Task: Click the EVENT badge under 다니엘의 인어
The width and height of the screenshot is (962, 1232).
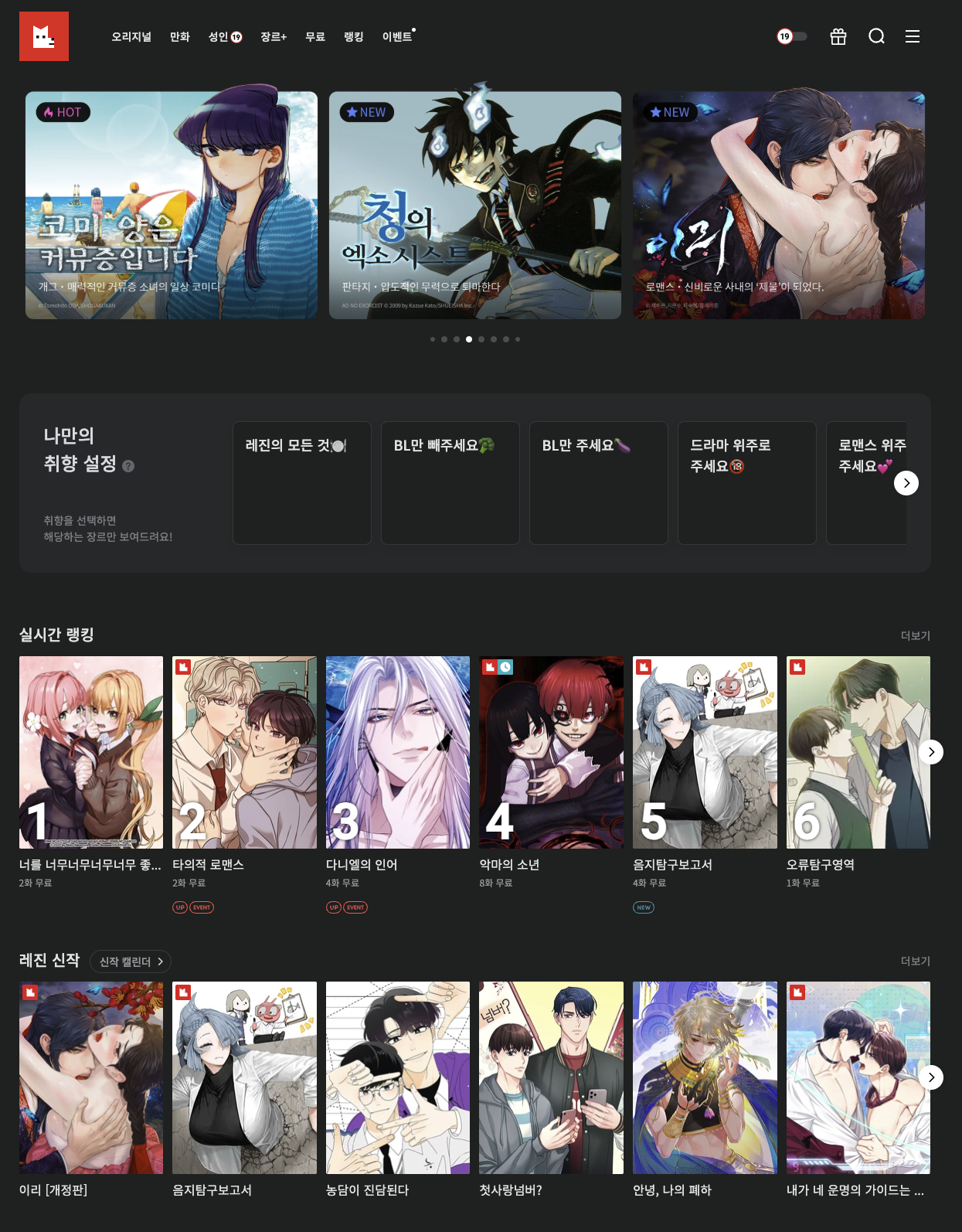Action: pos(355,907)
